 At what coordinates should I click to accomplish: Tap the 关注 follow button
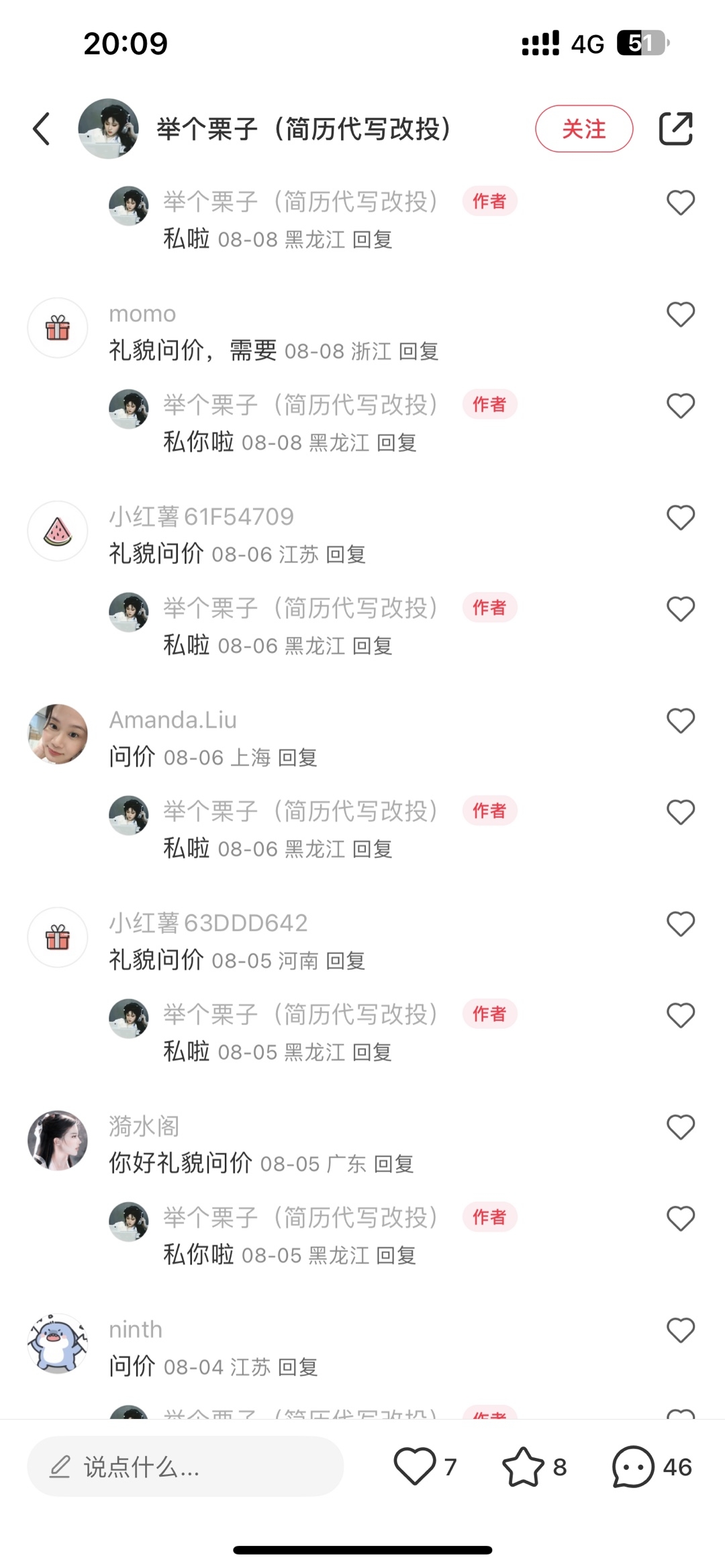(x=583, y=129)
